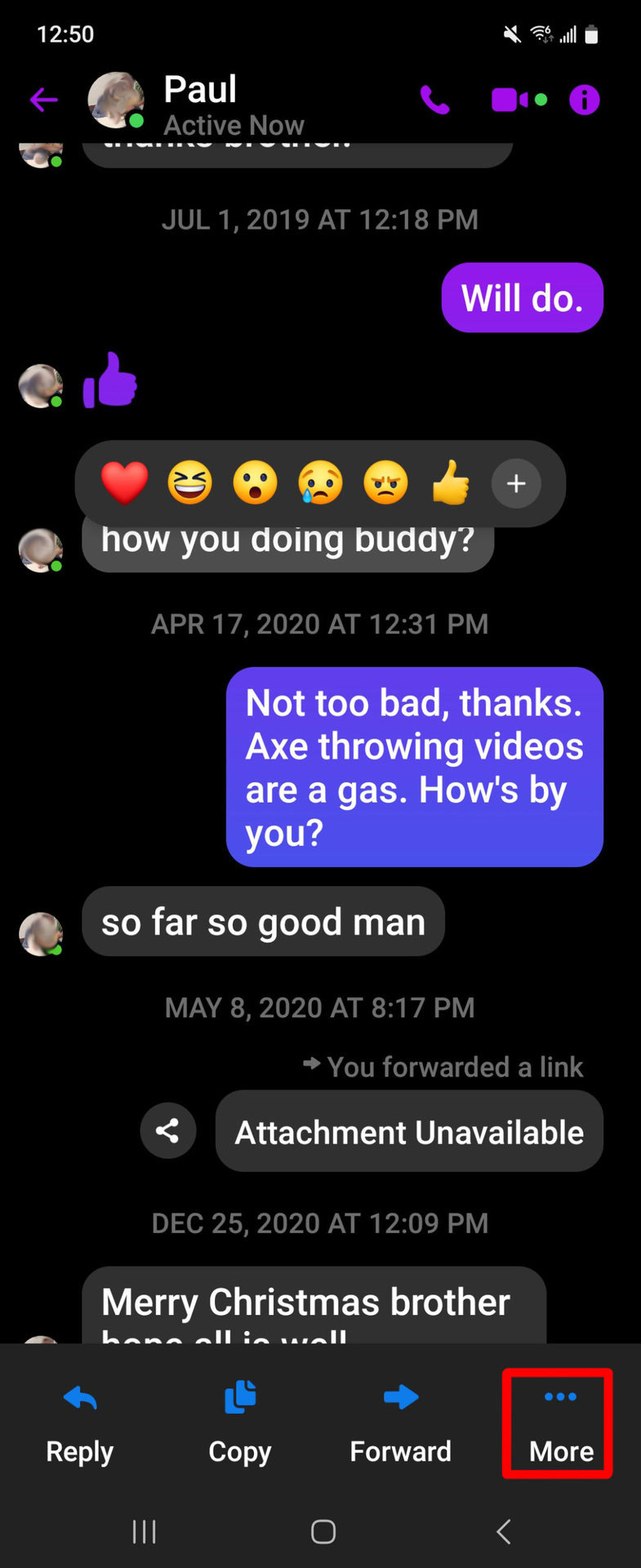Start a voice call with Paul

[434, 100]
